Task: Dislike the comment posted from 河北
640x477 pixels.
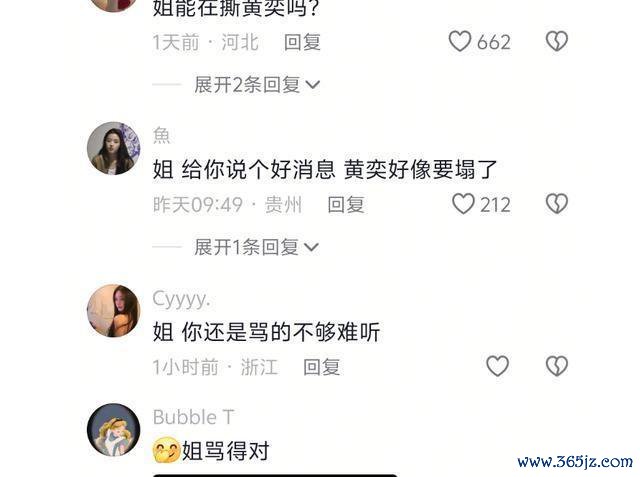Action: pyautogui.click(x=556, y=42)
